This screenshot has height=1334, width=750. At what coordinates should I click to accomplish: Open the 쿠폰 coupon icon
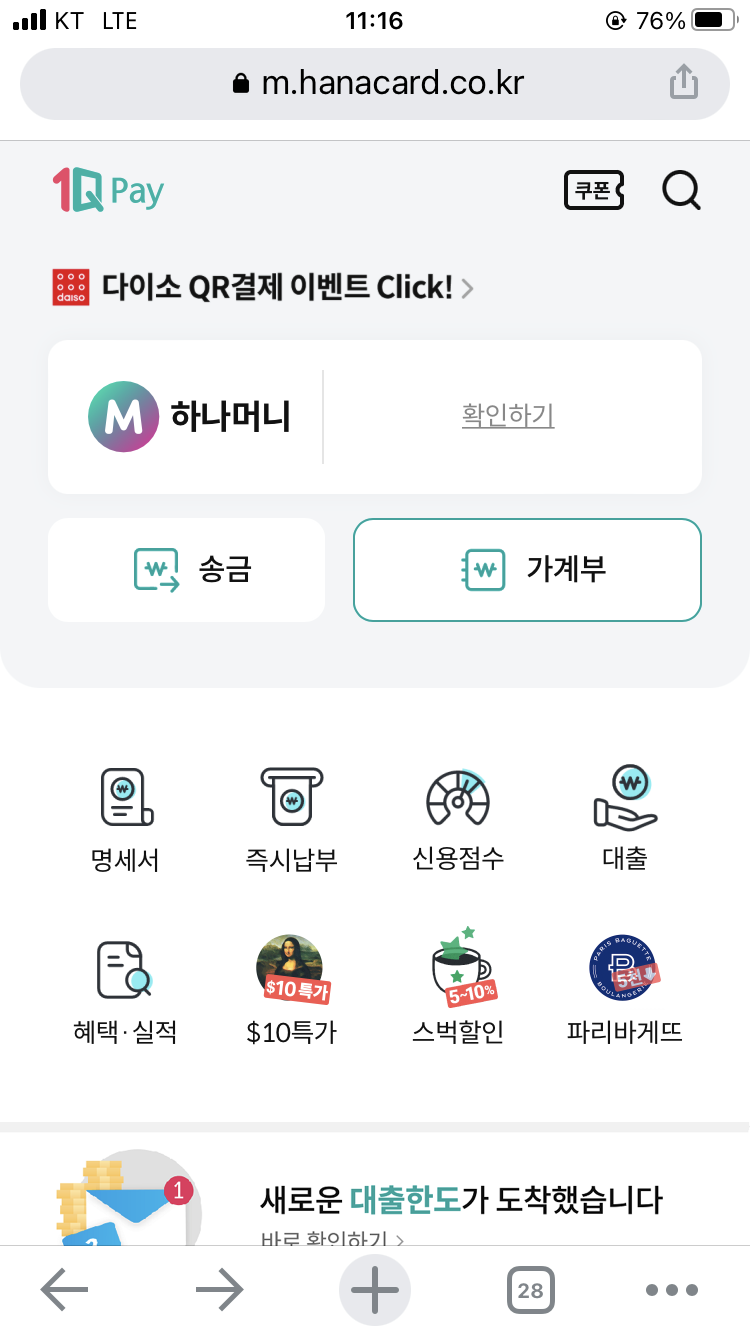594,190
